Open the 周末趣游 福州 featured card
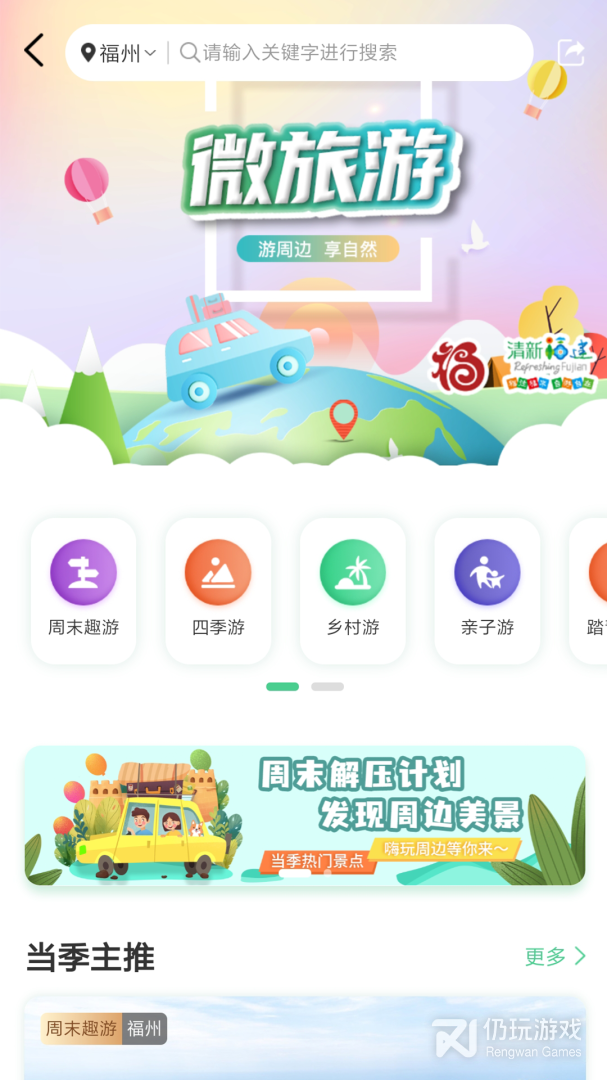This screenshot has height=1080, width=607. tap(305, 1038)
